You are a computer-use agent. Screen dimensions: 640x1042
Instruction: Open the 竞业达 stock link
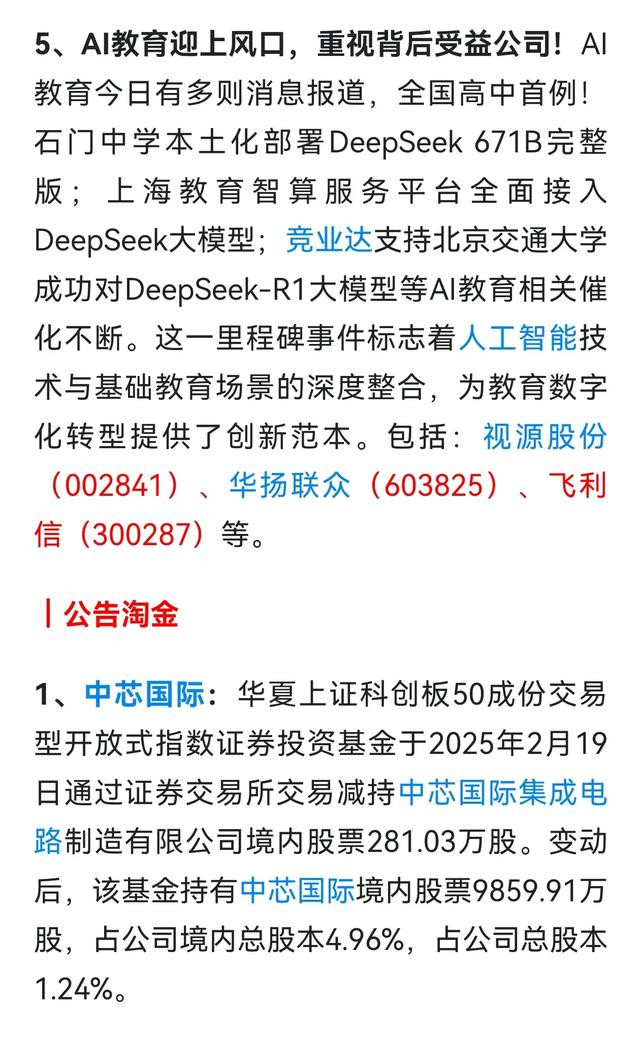coord(329,240)
